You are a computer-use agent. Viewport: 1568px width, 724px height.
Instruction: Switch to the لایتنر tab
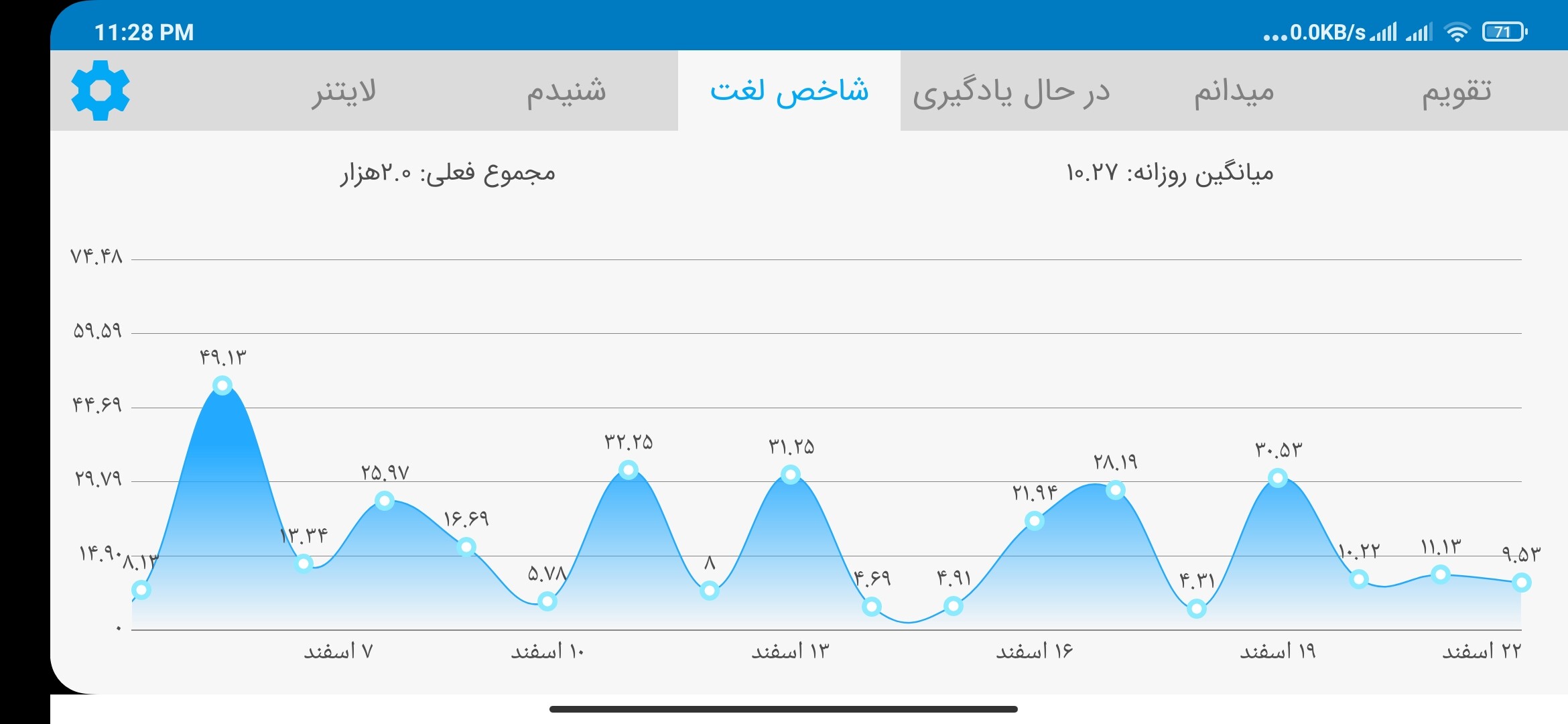coord(343,90)
